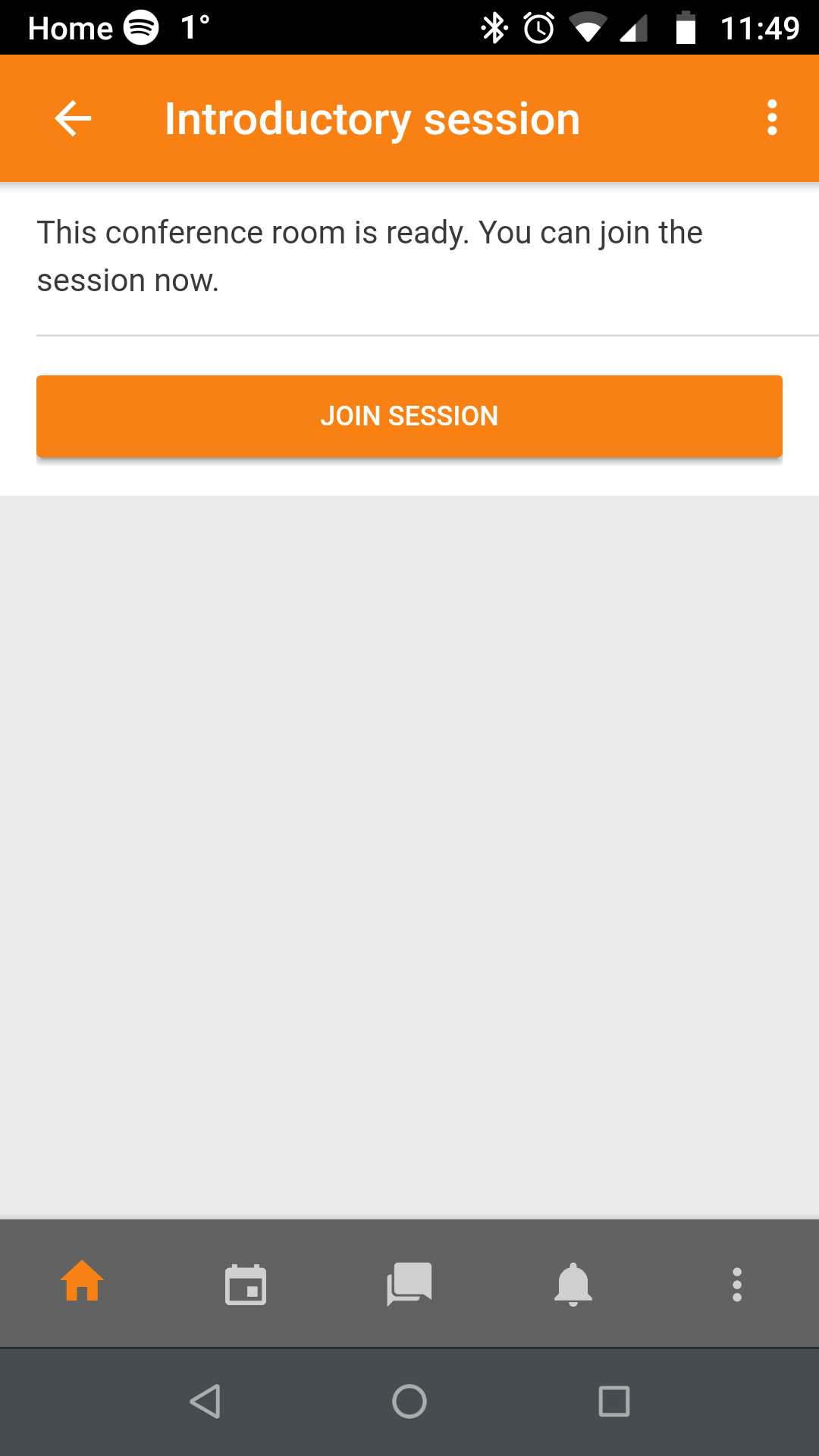Tap the system back button
This screenshot has width=819, height=1456.
[205, 1401]
